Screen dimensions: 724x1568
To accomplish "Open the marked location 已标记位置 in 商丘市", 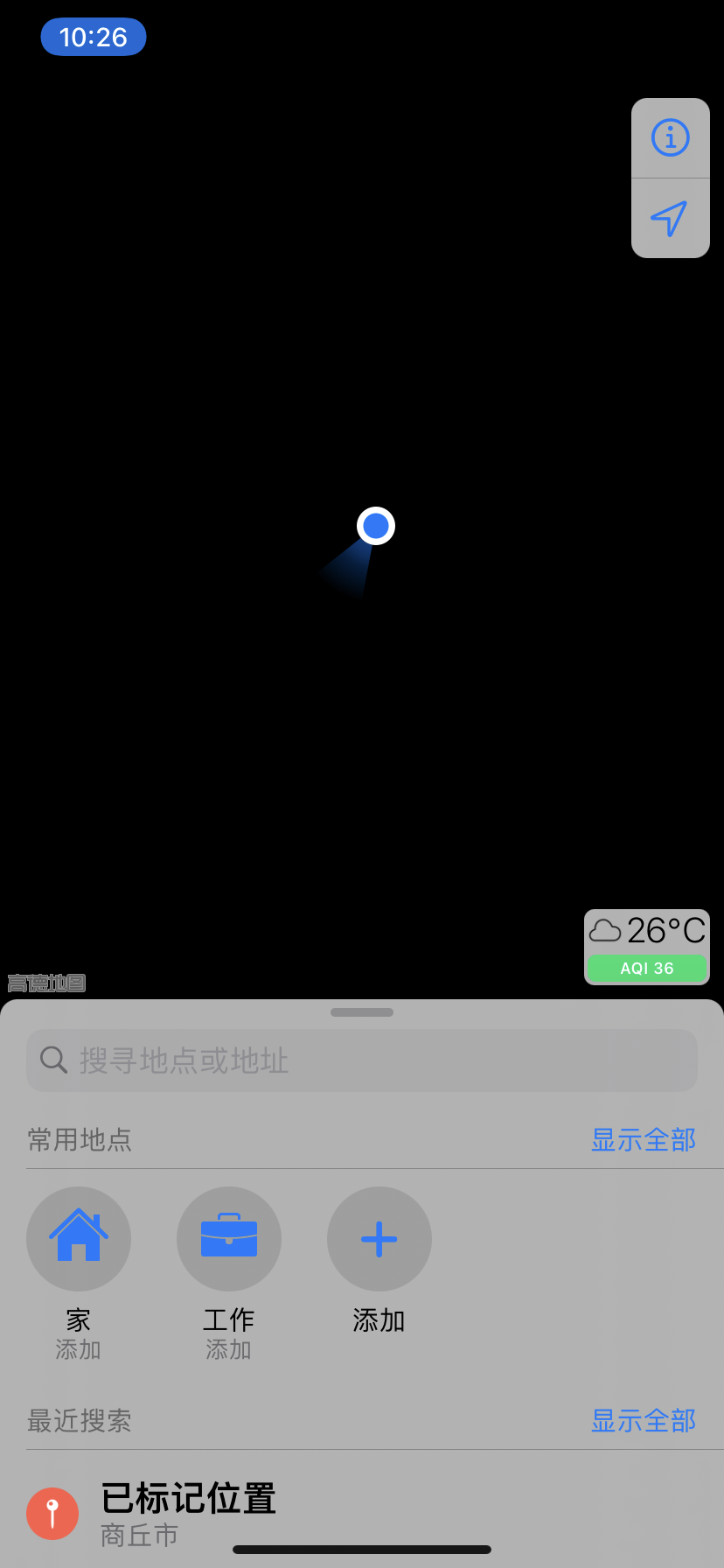I will pyautogui.click(x=188, y=1513).
